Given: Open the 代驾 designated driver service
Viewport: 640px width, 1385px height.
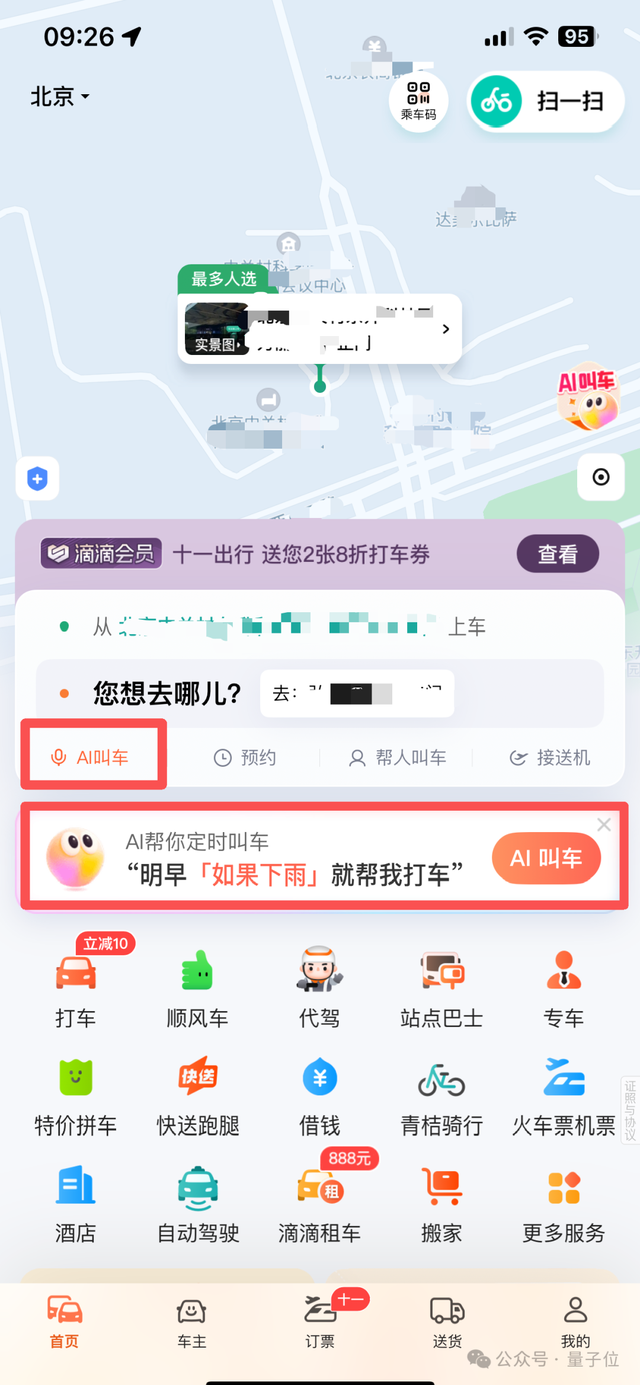Looking at the screenshot, I should [319, 988].
